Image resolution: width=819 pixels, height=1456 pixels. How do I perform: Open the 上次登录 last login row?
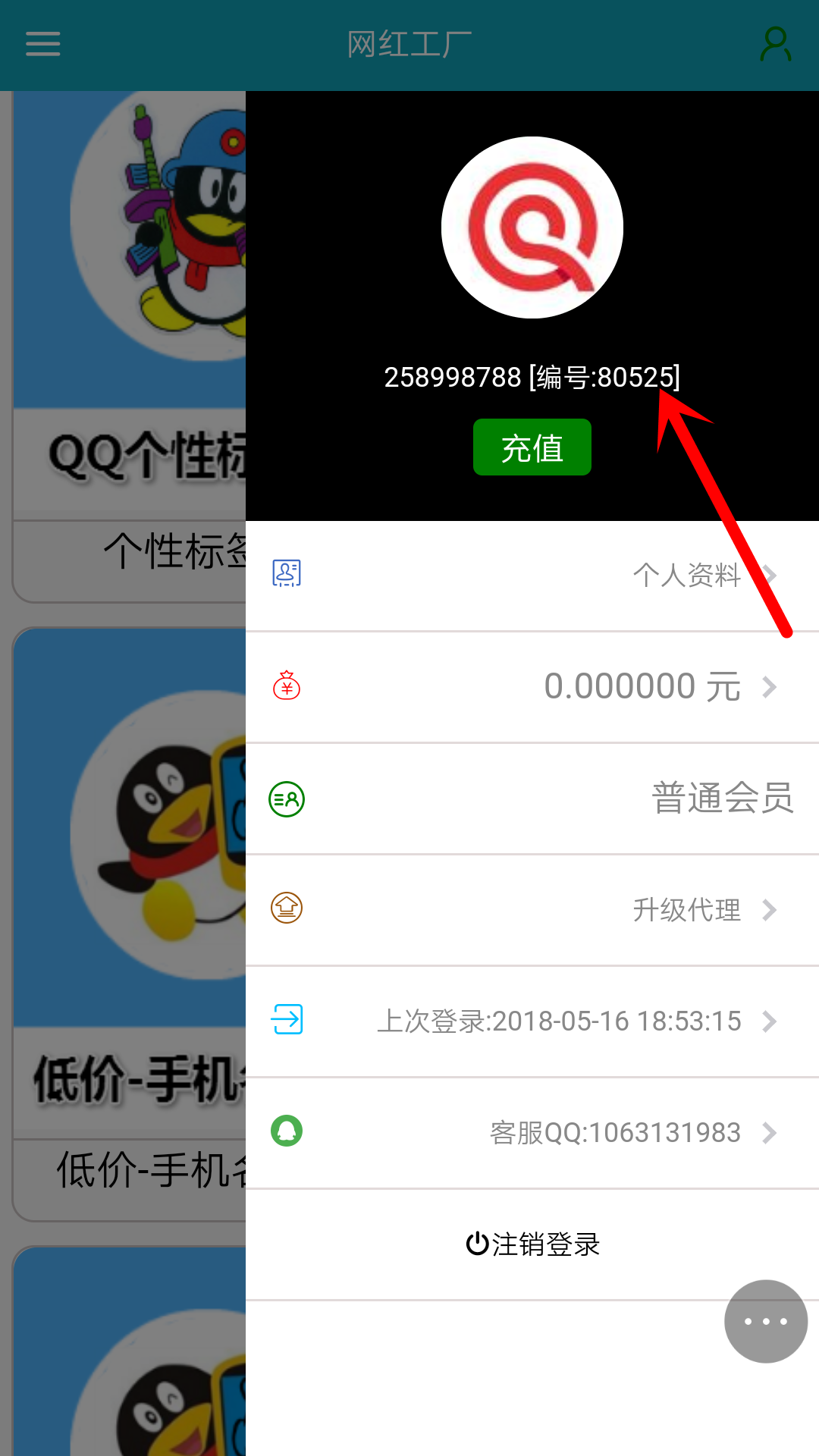(559, 1021)
